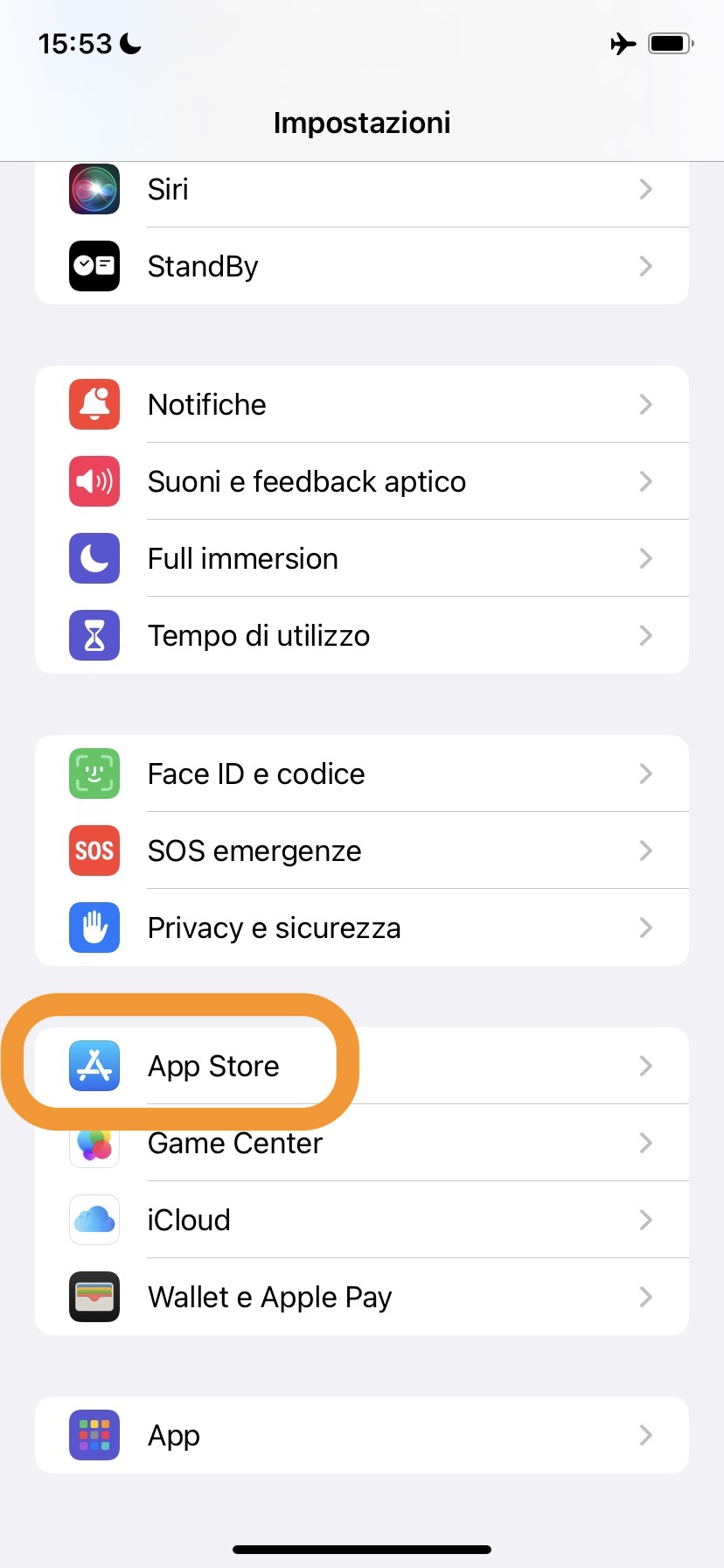Open Notifiche settings
The height and width of the screenshot is (1568, 724).
tap(361, 404)
